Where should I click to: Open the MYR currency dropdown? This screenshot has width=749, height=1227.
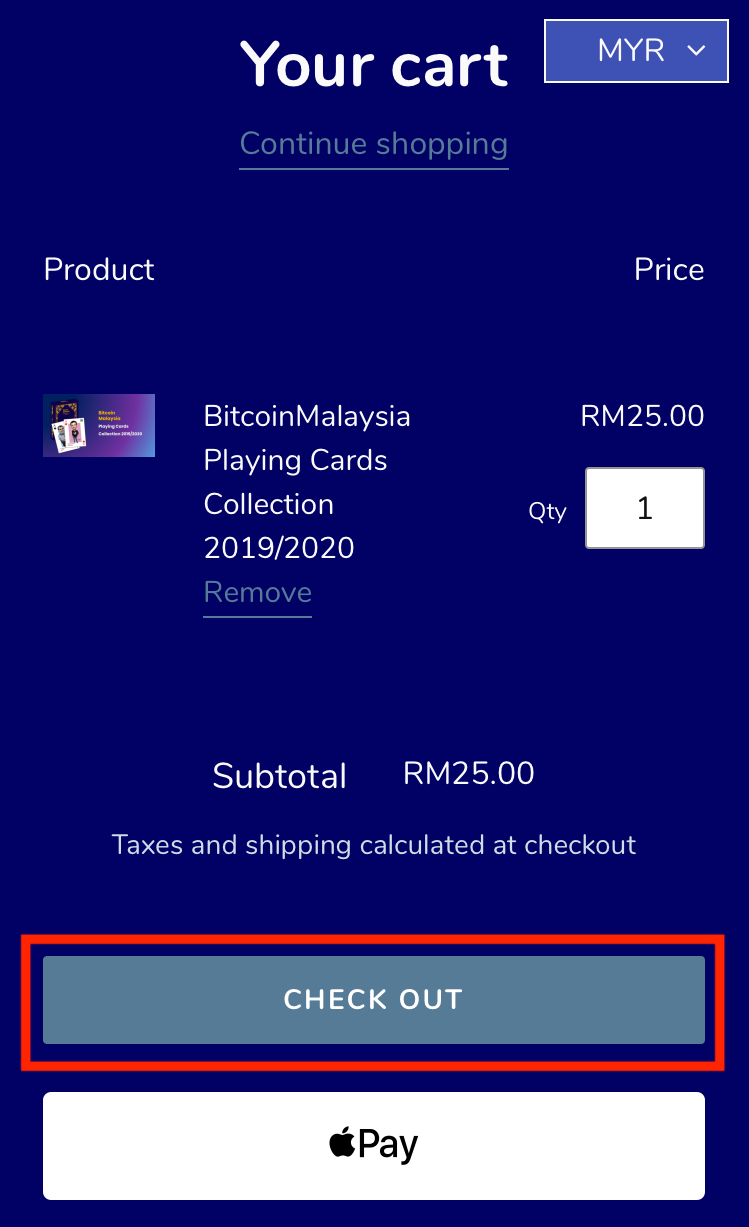[x=636, y=50]
